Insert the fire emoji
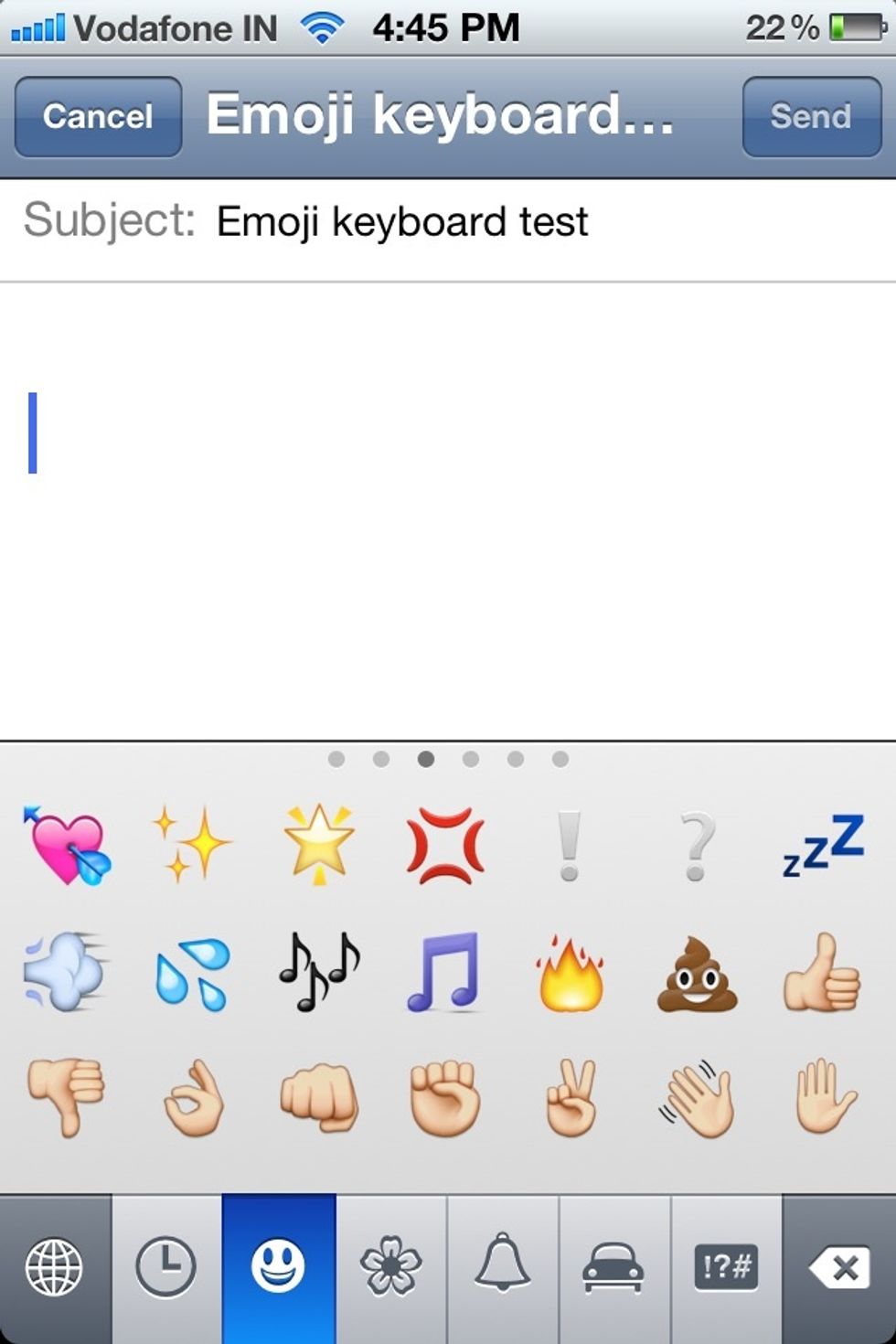The image size is (896, 1344). 571,974
